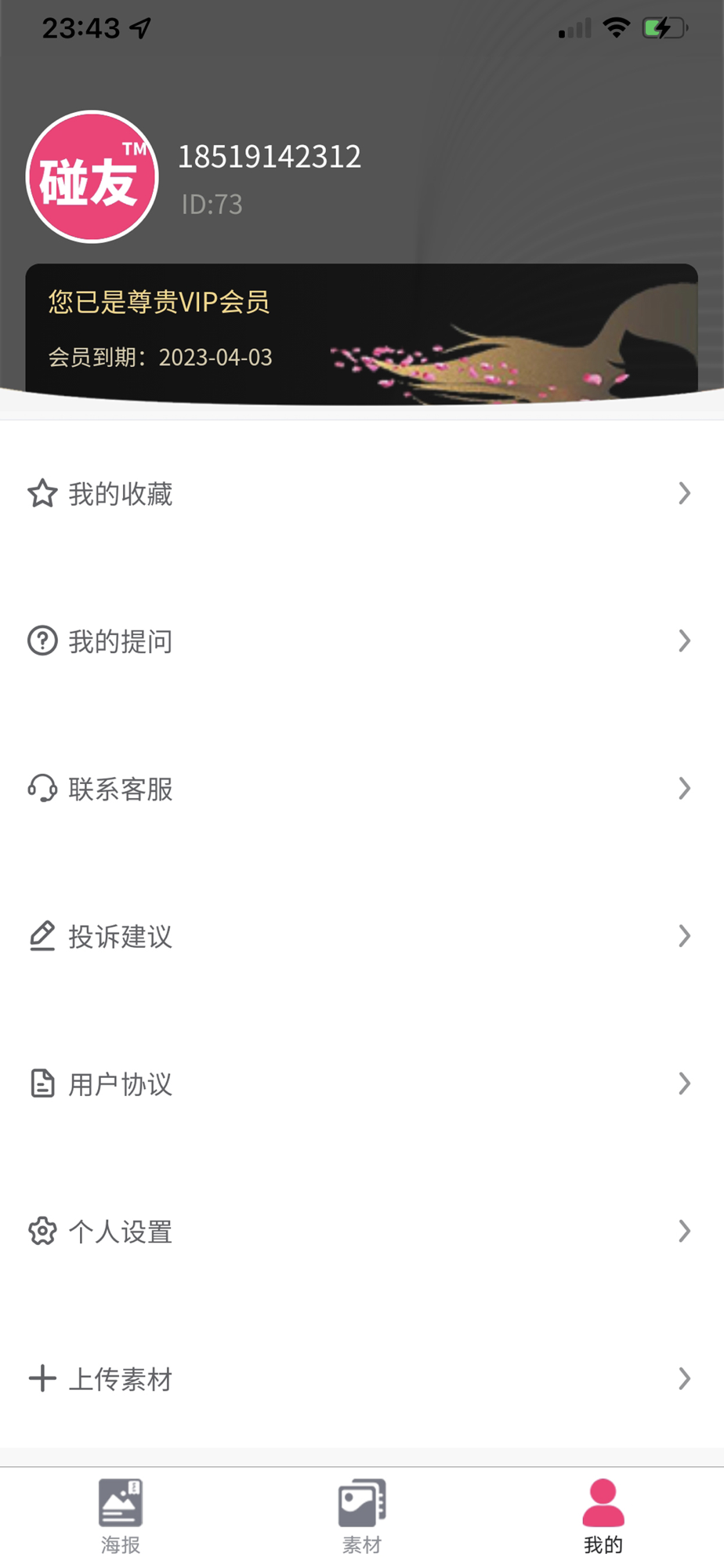
Task: Open 我的提问 questions row
Action: 362,641
